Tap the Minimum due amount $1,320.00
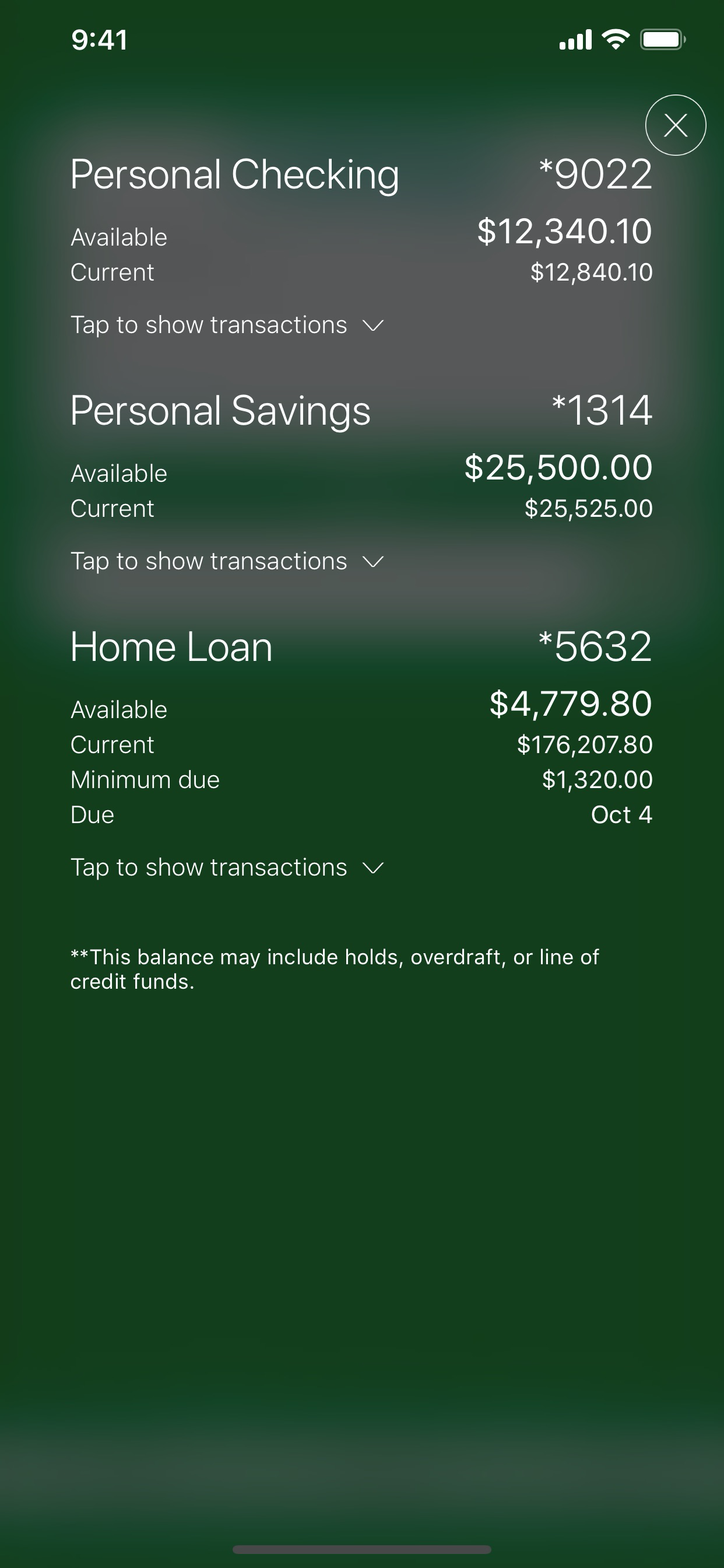 pos(598,779)
